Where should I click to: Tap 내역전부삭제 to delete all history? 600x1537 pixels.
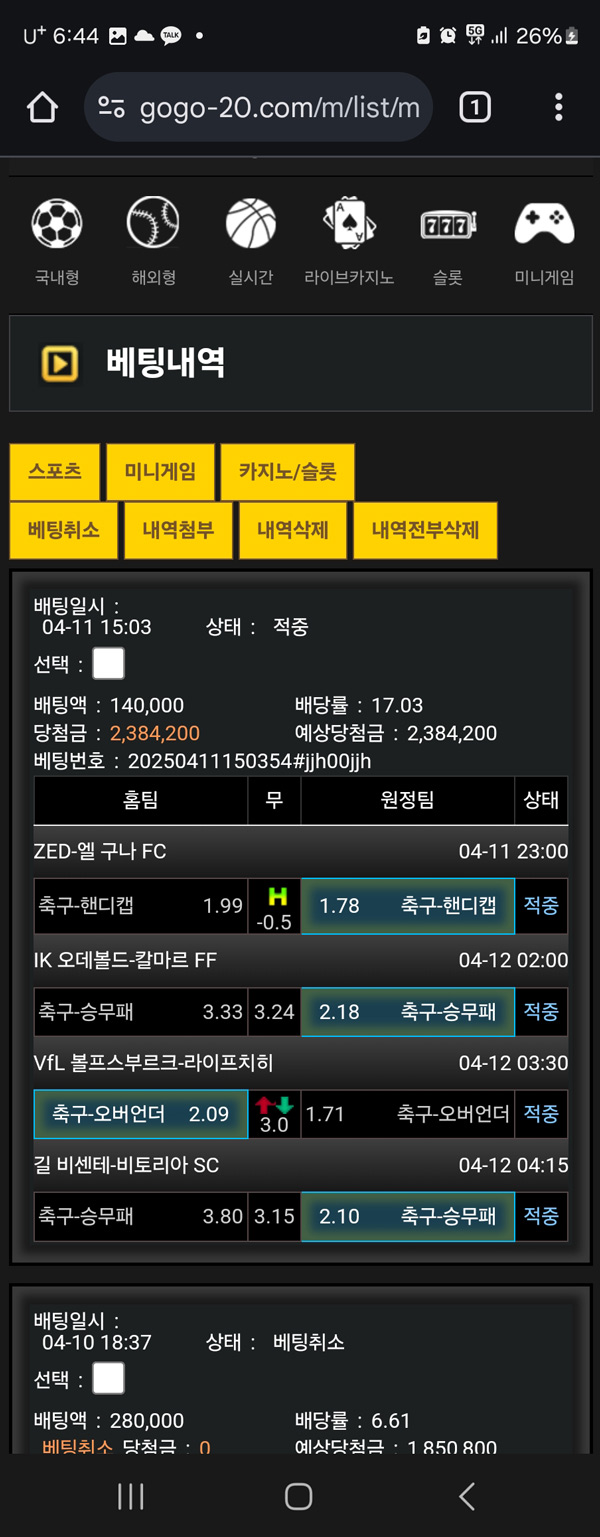click(x=425, y=530)
